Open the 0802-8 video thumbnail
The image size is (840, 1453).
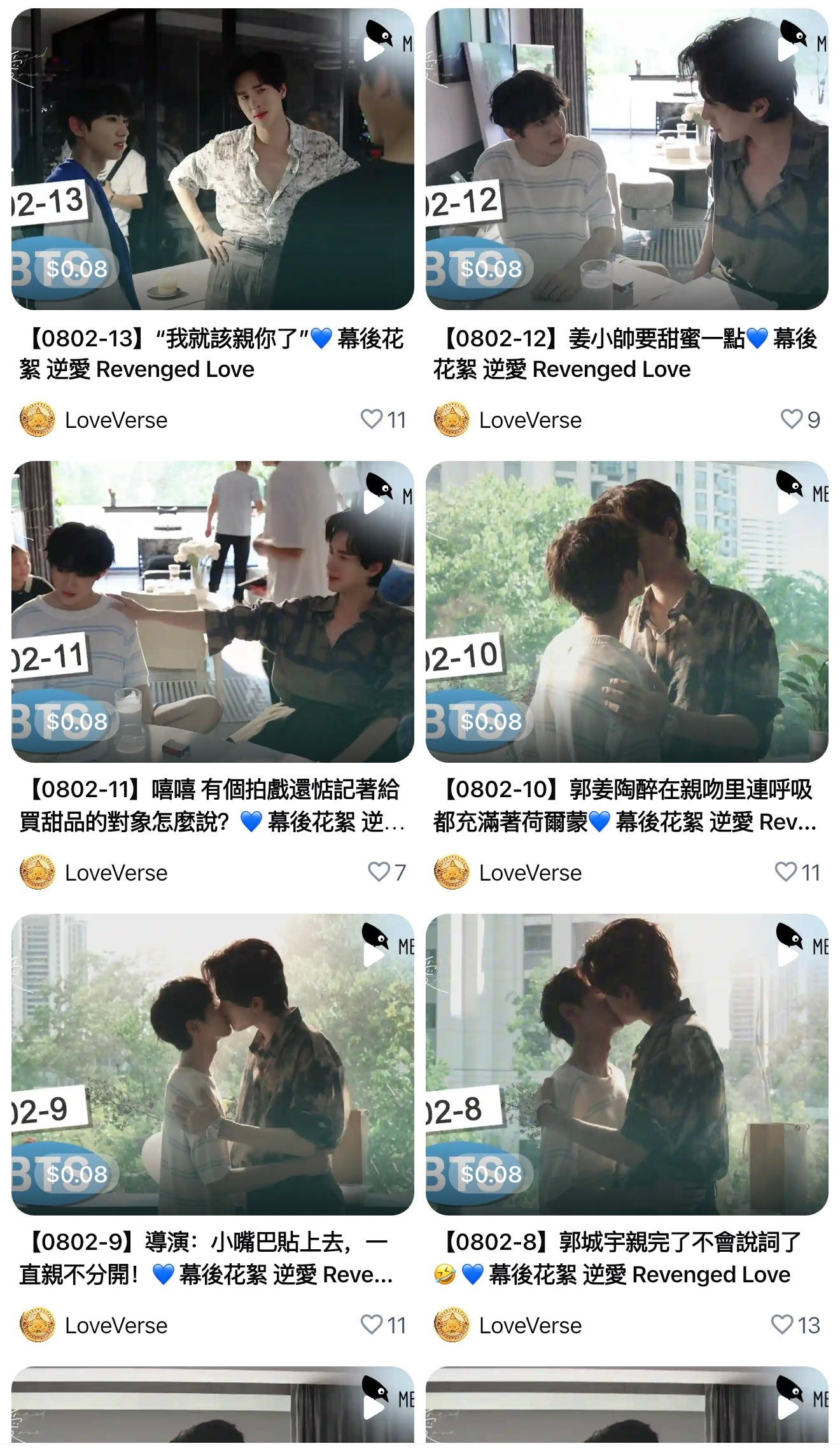coord(627,1064)
